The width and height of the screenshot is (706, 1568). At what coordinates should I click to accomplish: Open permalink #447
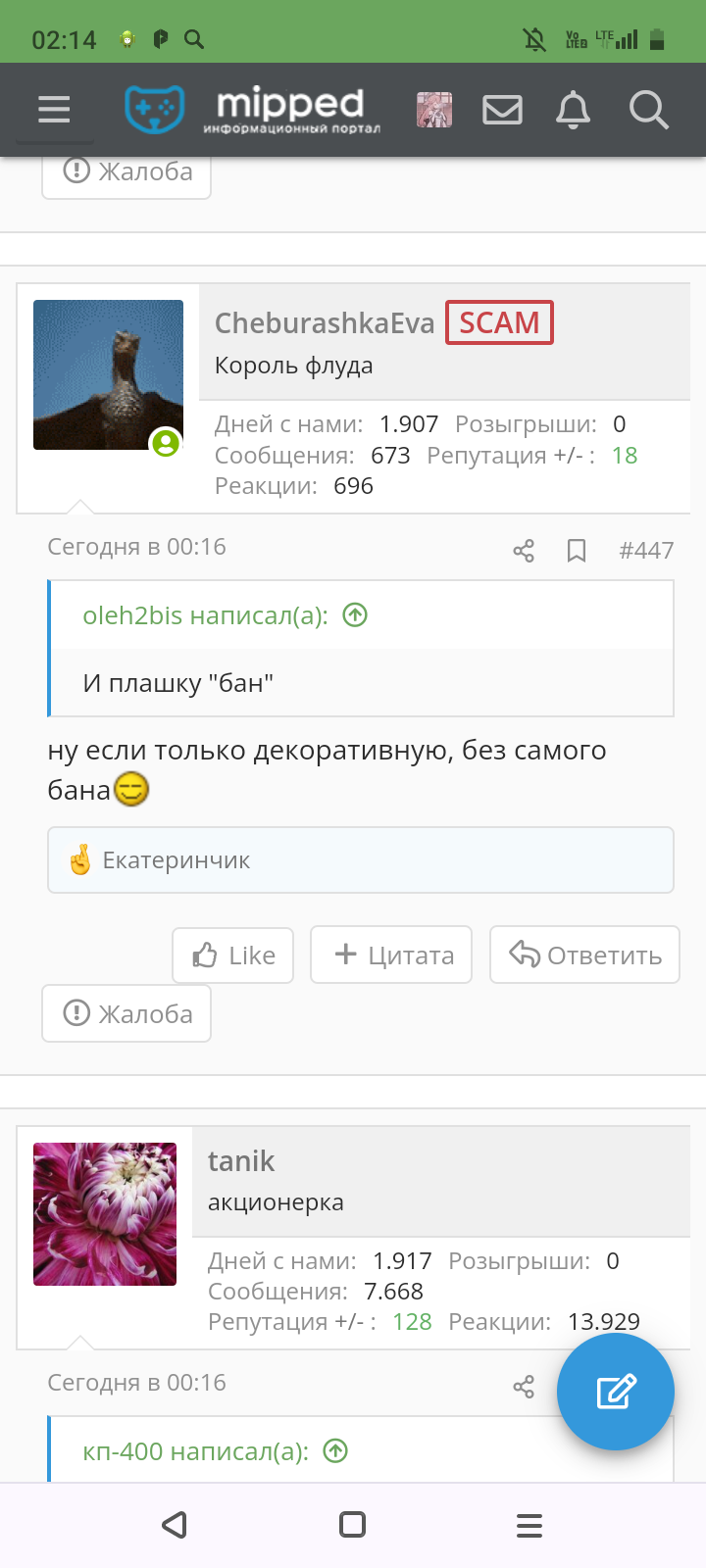(x=646, y=551)
